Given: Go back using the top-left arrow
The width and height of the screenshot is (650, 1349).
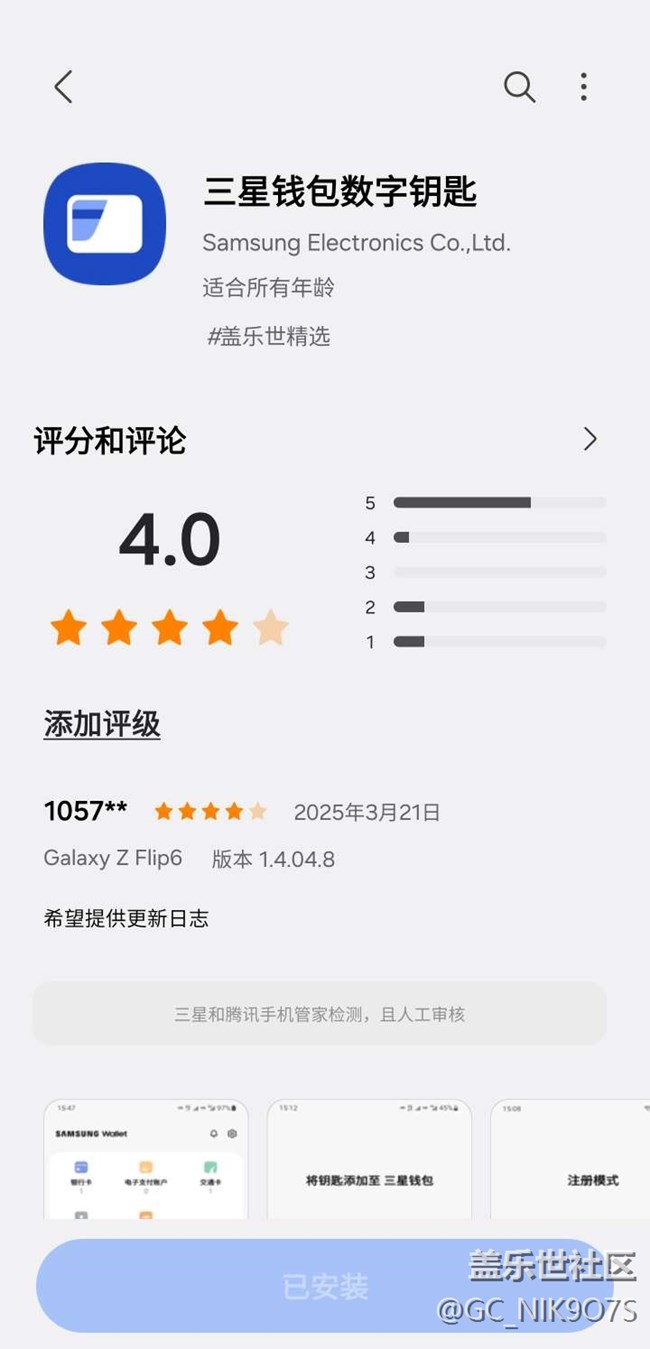Looking at the screenshot, I should (x=63, y=87).
